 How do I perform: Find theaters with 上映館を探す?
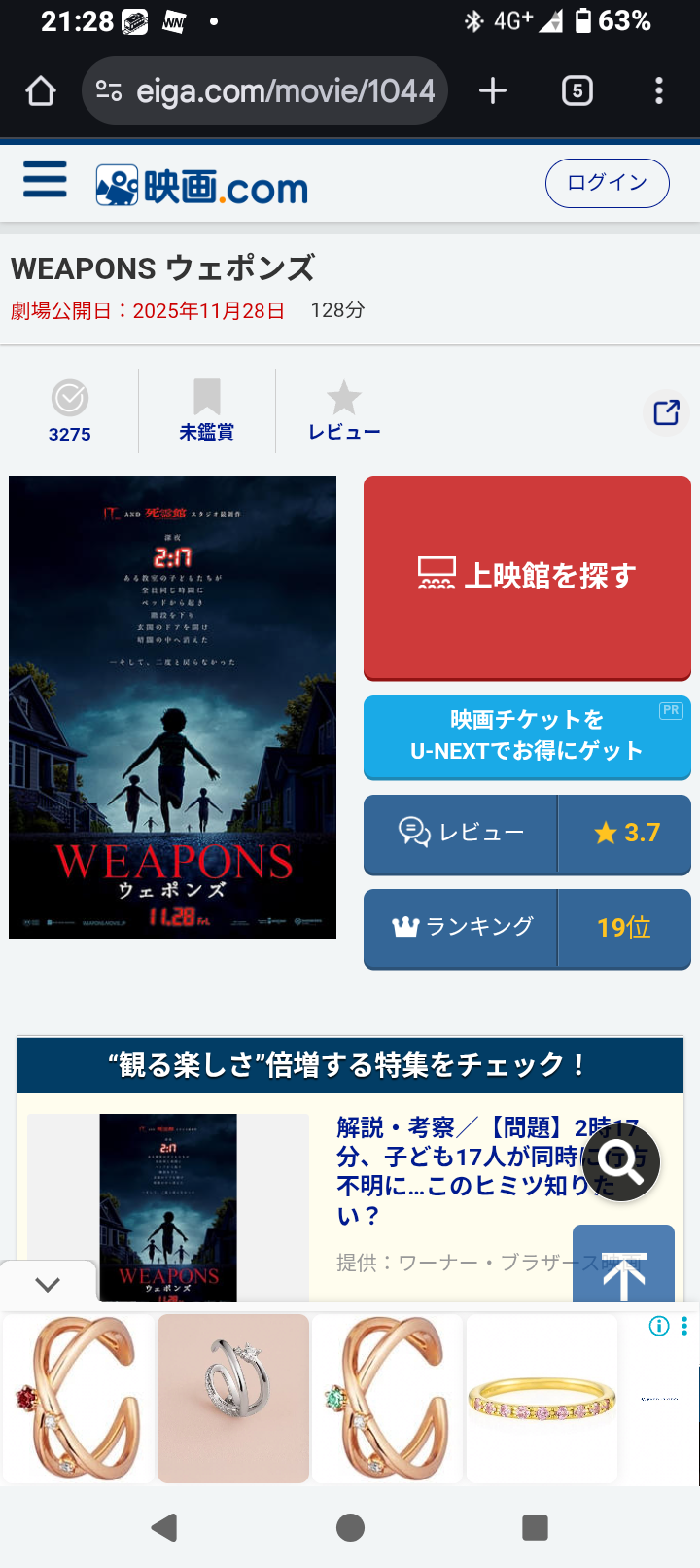click(527, 577)
